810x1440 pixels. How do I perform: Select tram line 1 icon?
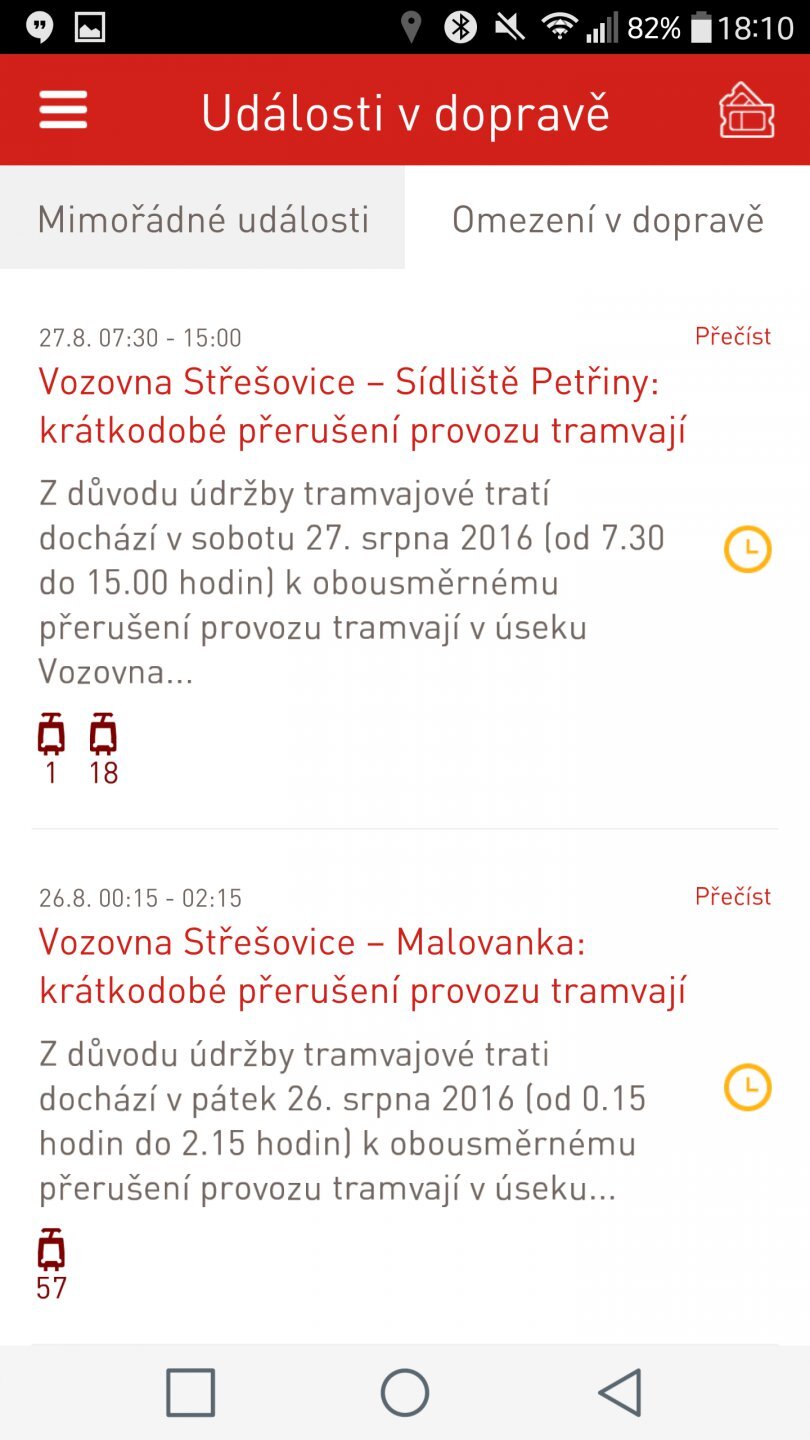(x=53, y=737)
